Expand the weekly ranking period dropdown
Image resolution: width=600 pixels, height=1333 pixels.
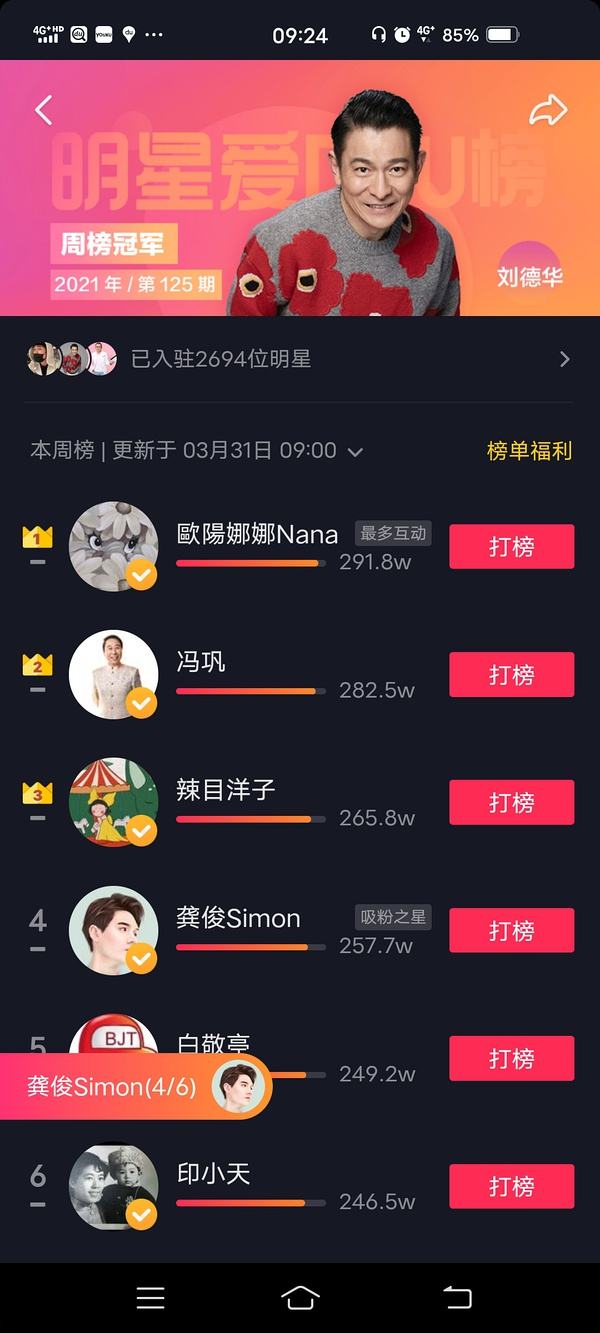354,452
